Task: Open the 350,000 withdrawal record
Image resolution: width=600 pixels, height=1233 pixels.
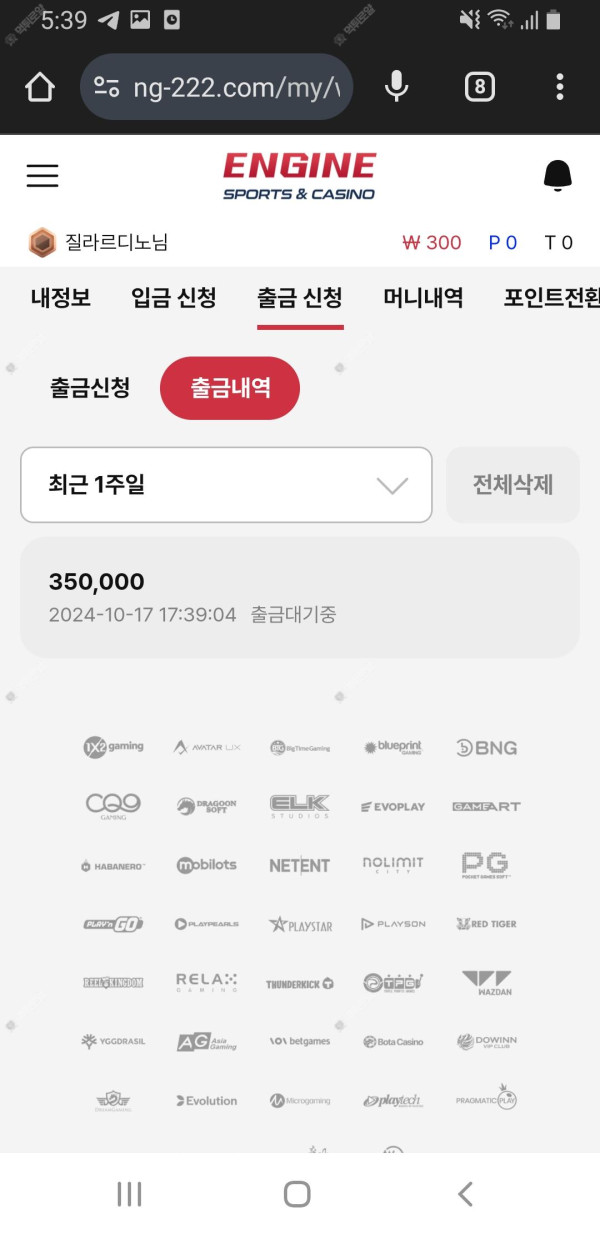Action: 299,597
